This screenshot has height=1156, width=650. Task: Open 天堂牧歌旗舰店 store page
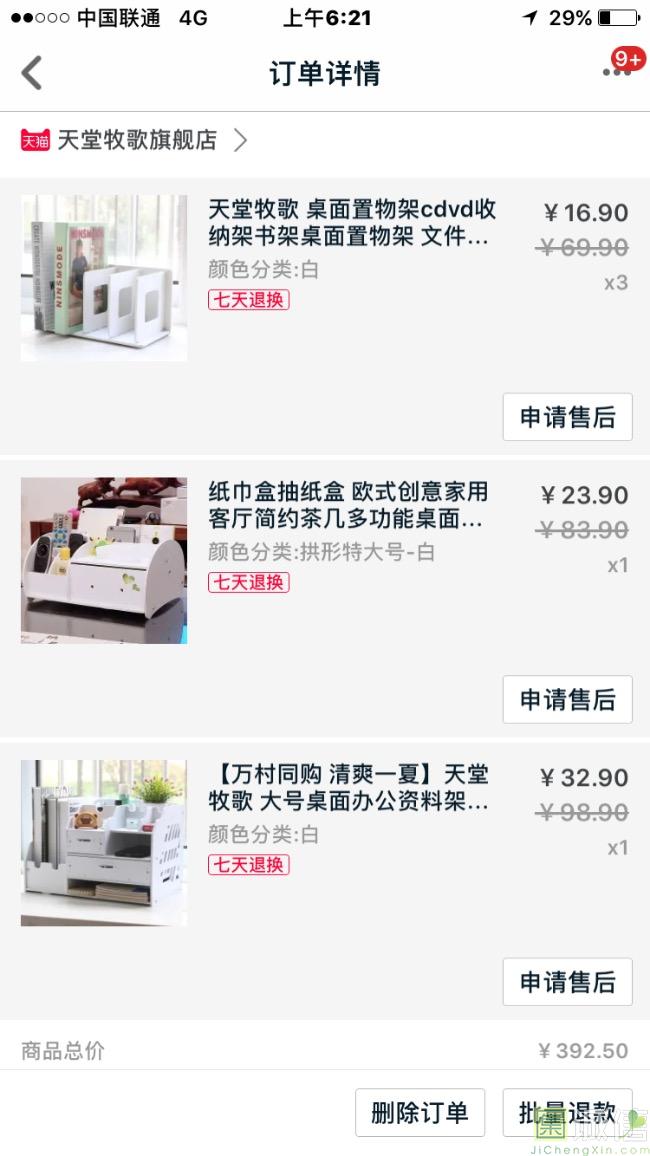pos(136,140)
